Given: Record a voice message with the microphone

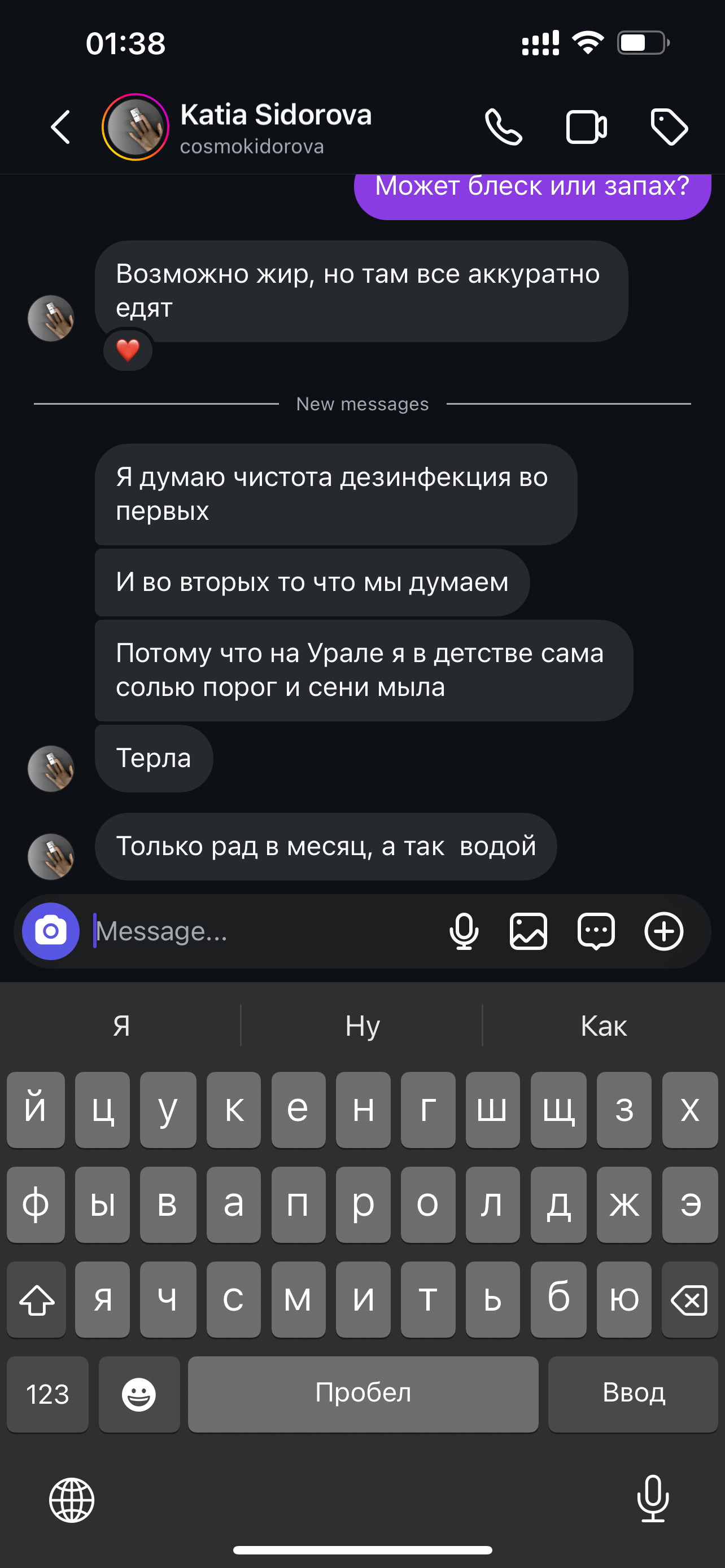Looking at the screenshot, I should point(464,931).
